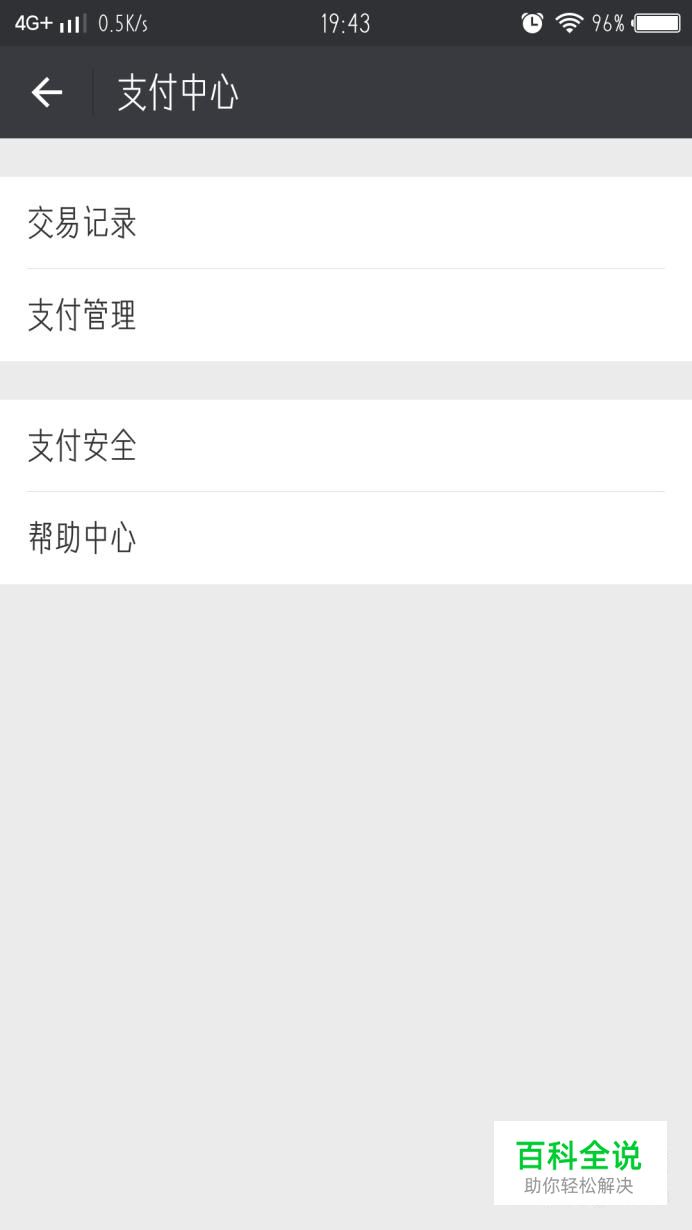
Task: Open 支付管理 (payment management)
Action: click(x=346, y=315)
